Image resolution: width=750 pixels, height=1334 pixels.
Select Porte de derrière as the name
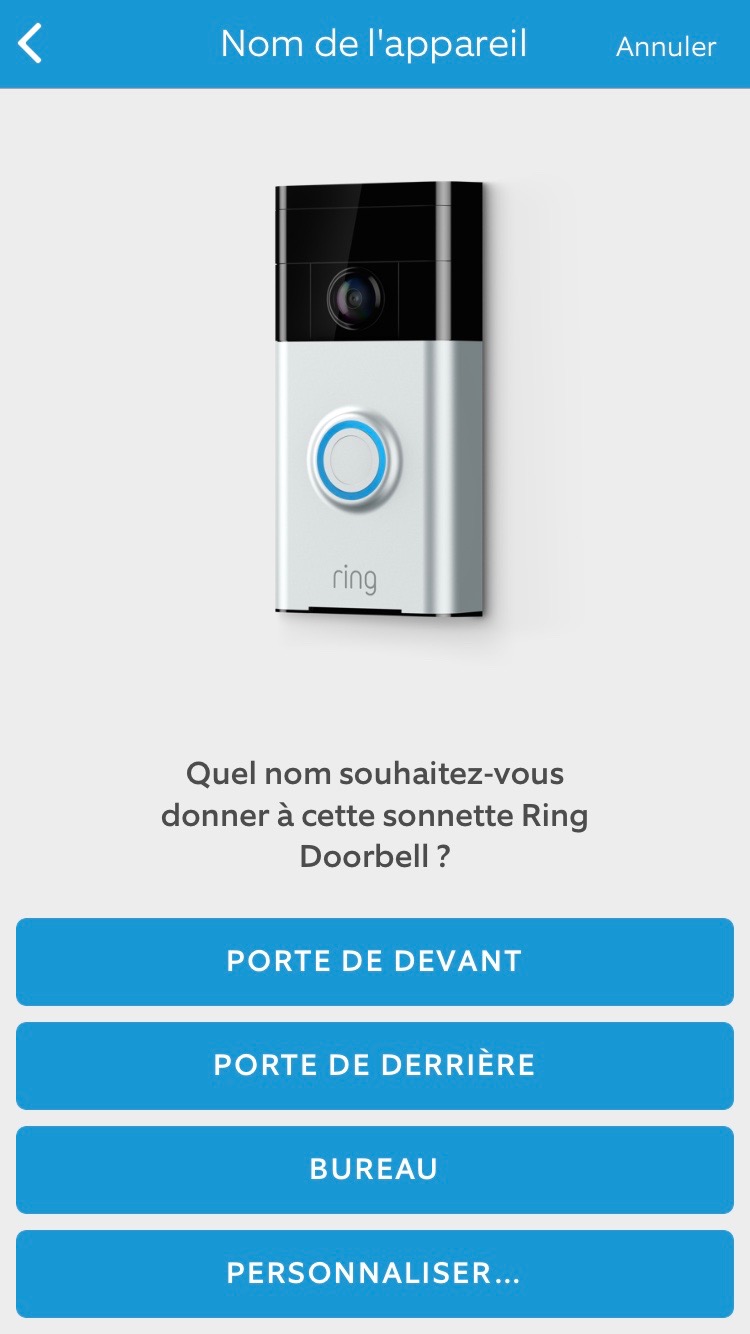pyautogui.click(x=375, y=1065)
